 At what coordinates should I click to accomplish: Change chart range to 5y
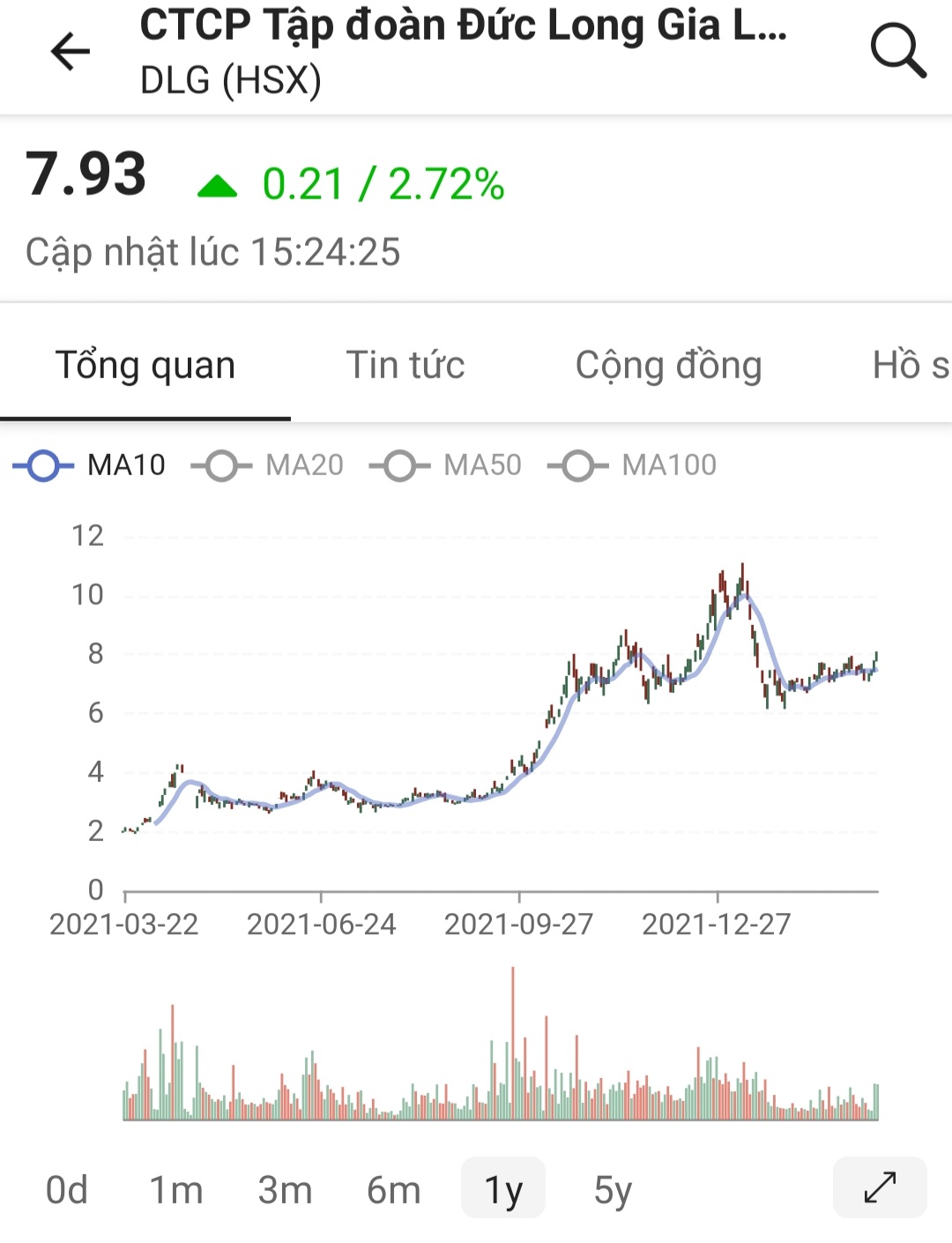click(x=613, y=1189)
